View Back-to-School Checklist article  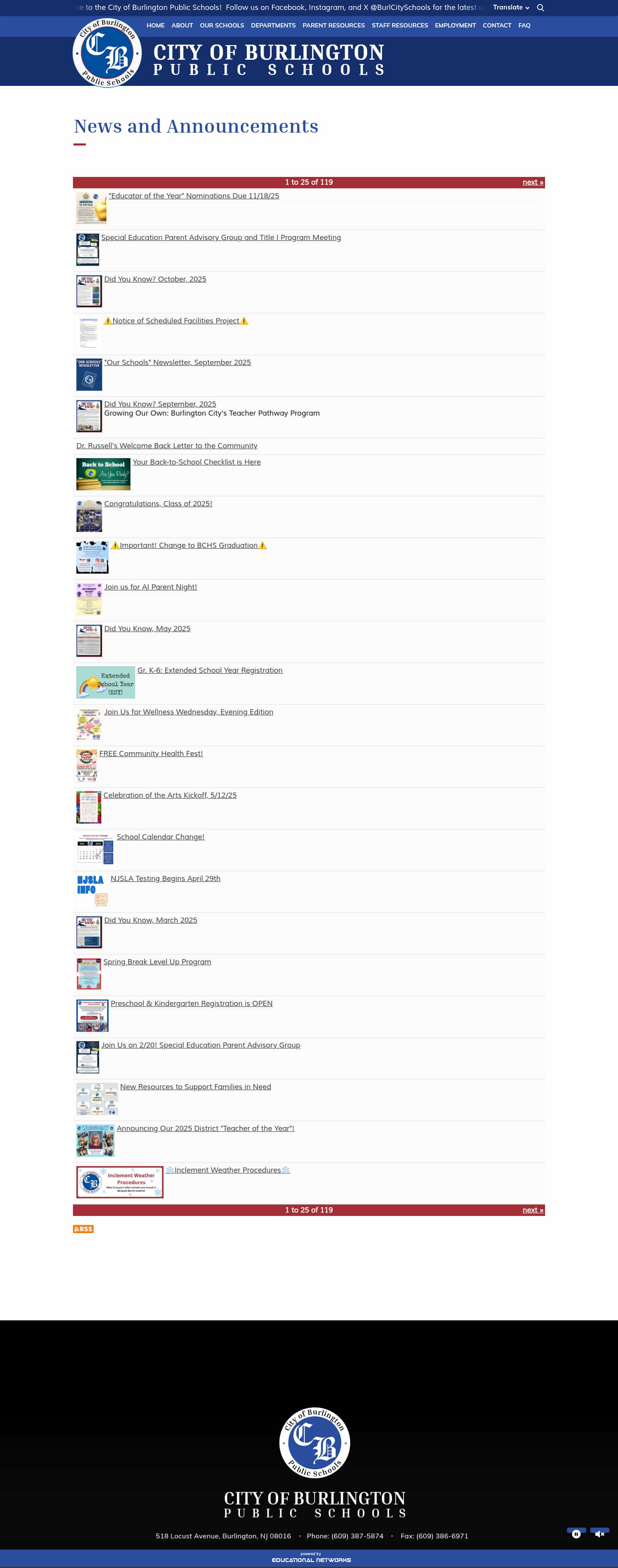(x=197, y=462)
